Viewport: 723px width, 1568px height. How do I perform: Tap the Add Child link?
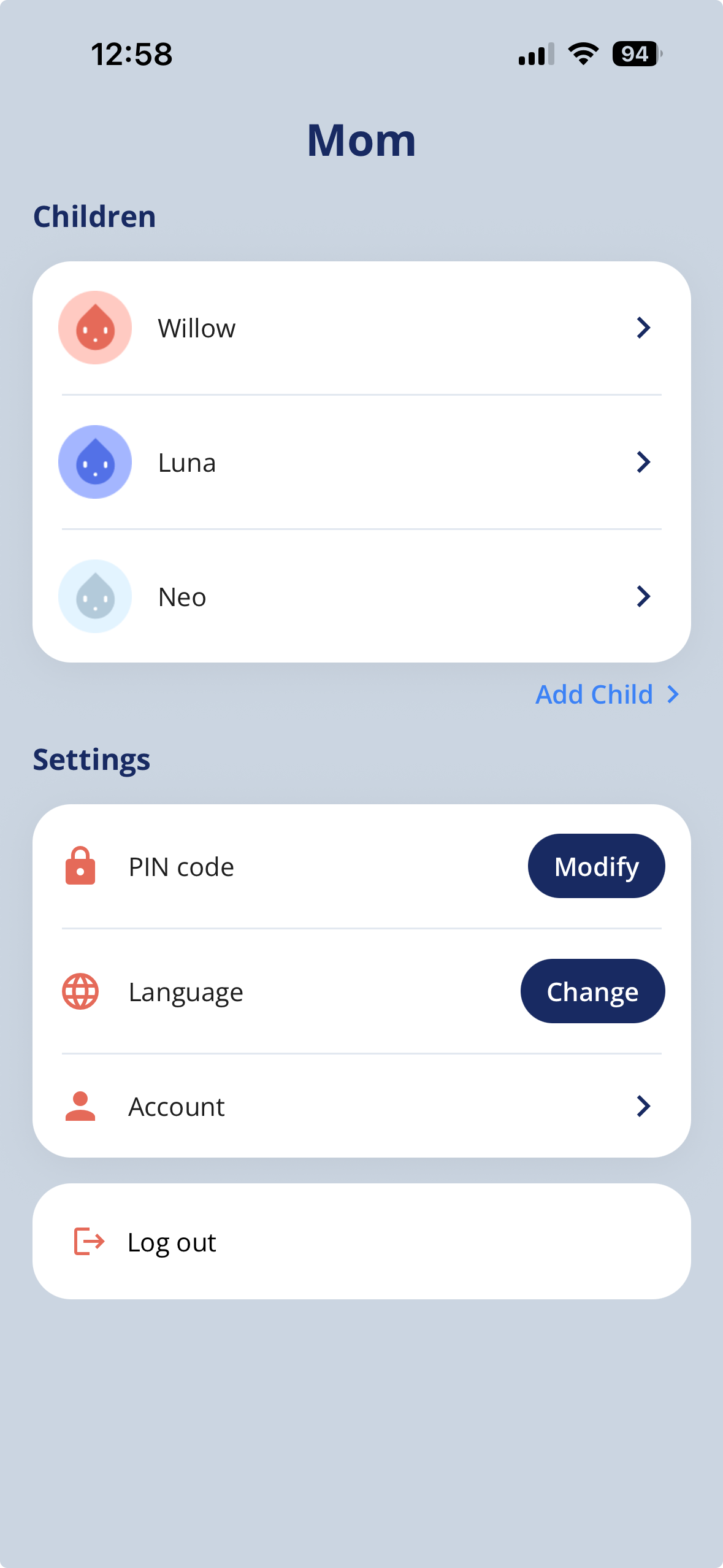pos(606,694)
